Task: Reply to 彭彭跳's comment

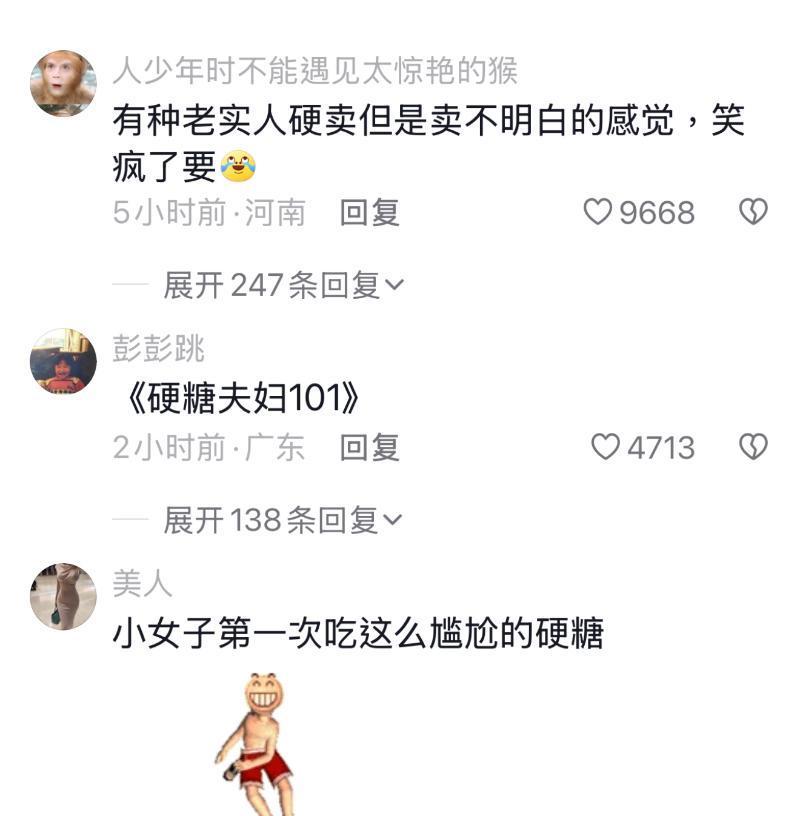Action: coord(370,447)
